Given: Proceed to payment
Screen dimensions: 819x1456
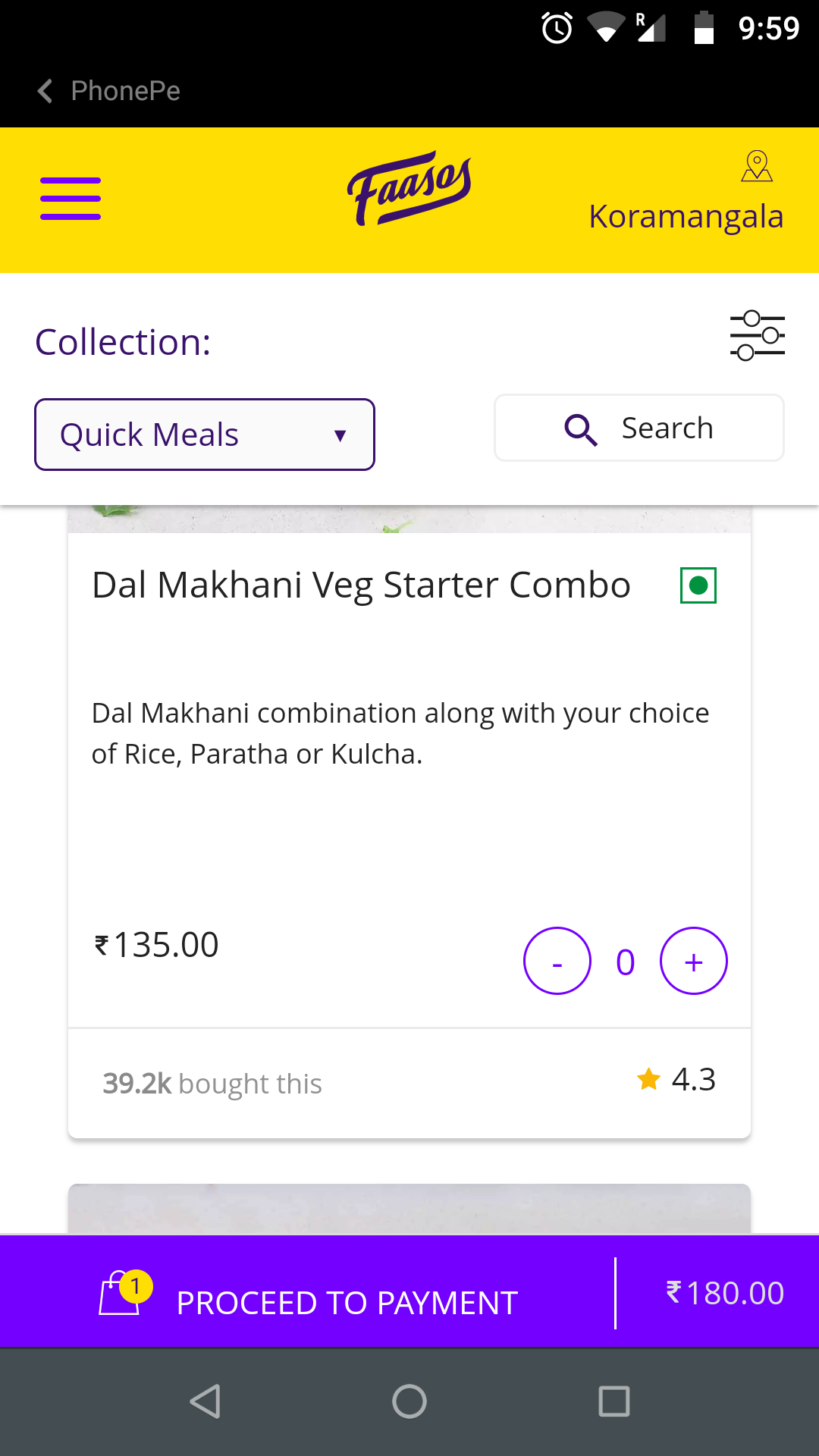Looking at the screenshot, I should coord(347,1302).
